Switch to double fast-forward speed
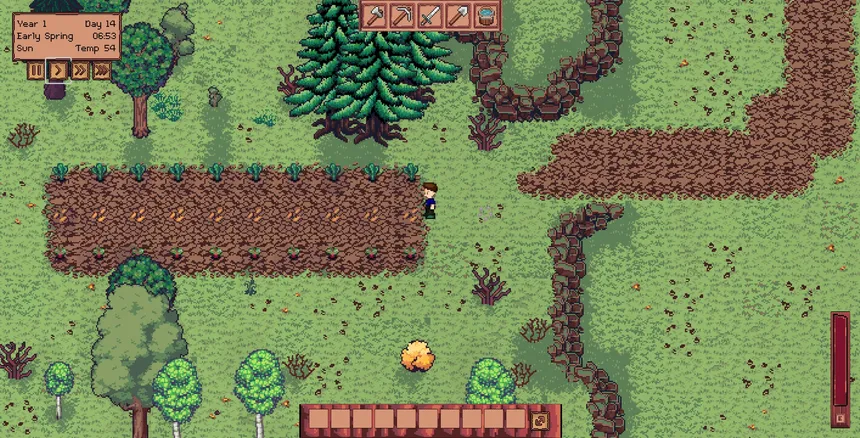This screenshot has width=860, height=438. (80, 70)
